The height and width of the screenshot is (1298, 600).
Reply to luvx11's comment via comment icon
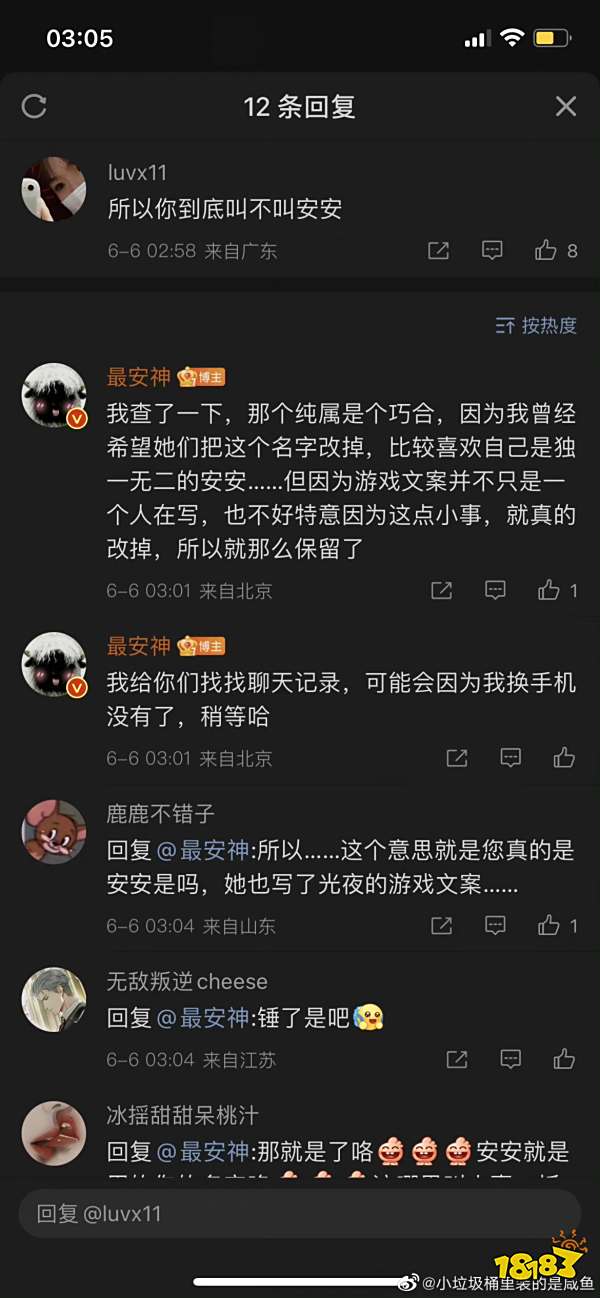coord(492,251)
